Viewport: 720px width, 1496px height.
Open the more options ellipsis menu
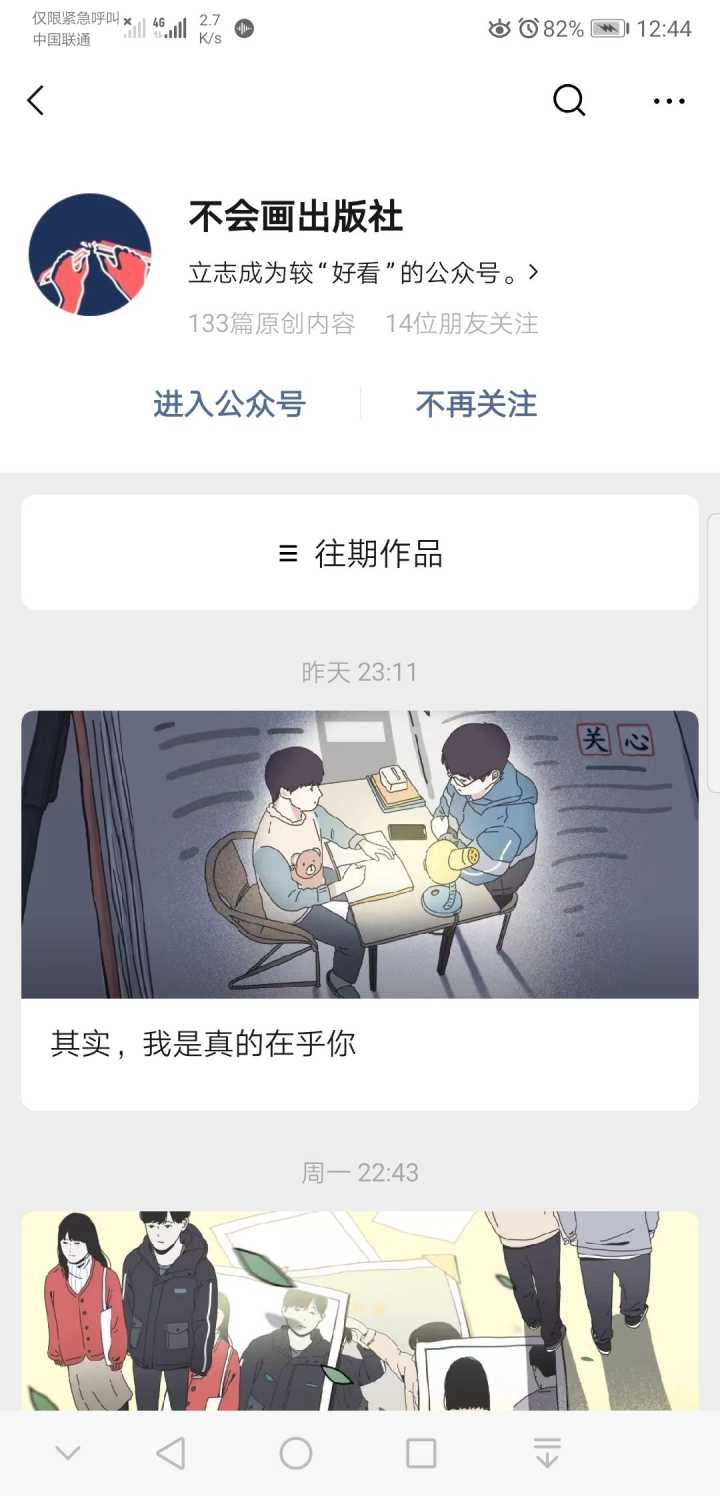pyautogui.click(x=667, y=100)
